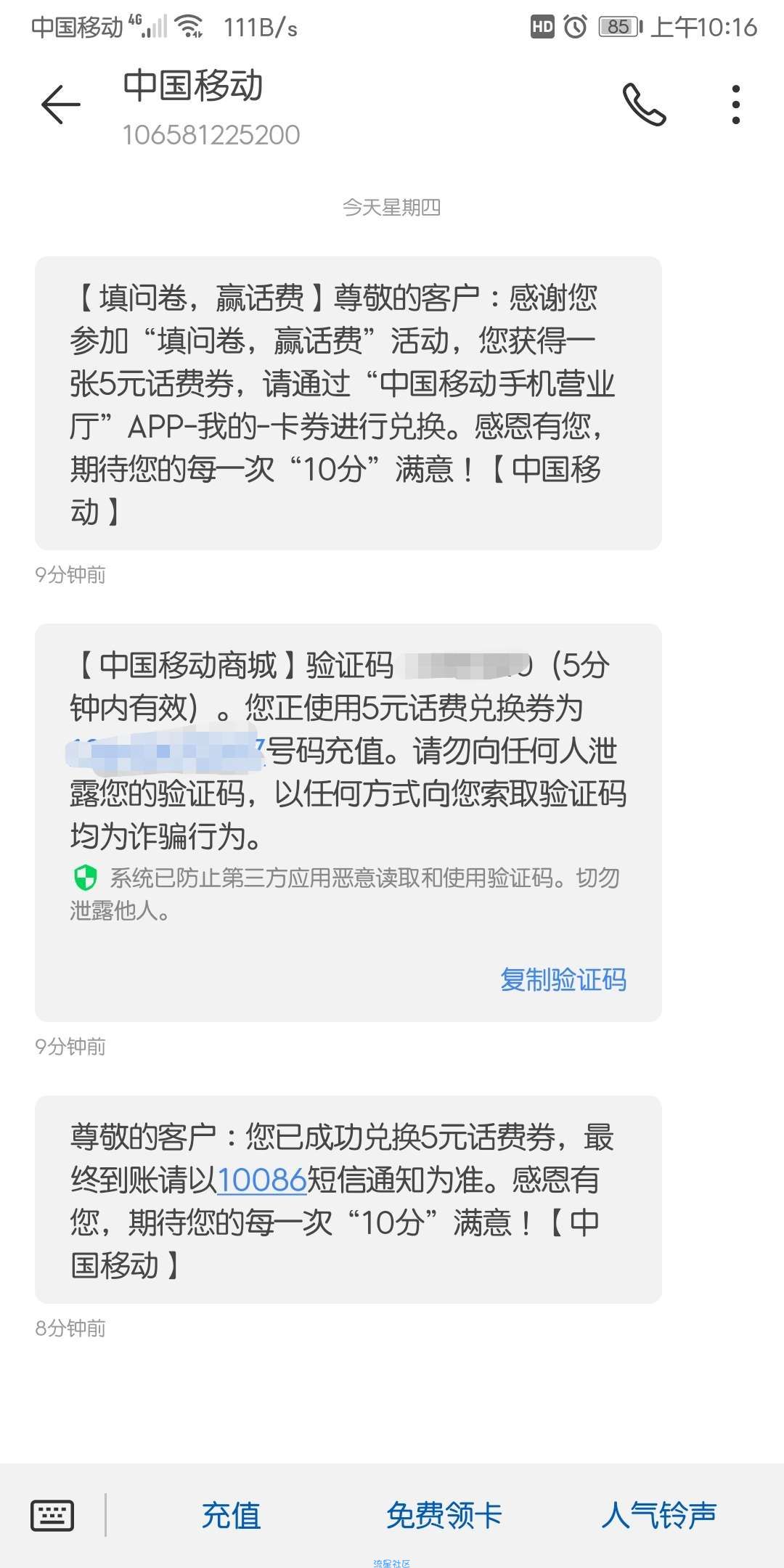Open the 人气铃声 menu item

(x=658, y=1516)
